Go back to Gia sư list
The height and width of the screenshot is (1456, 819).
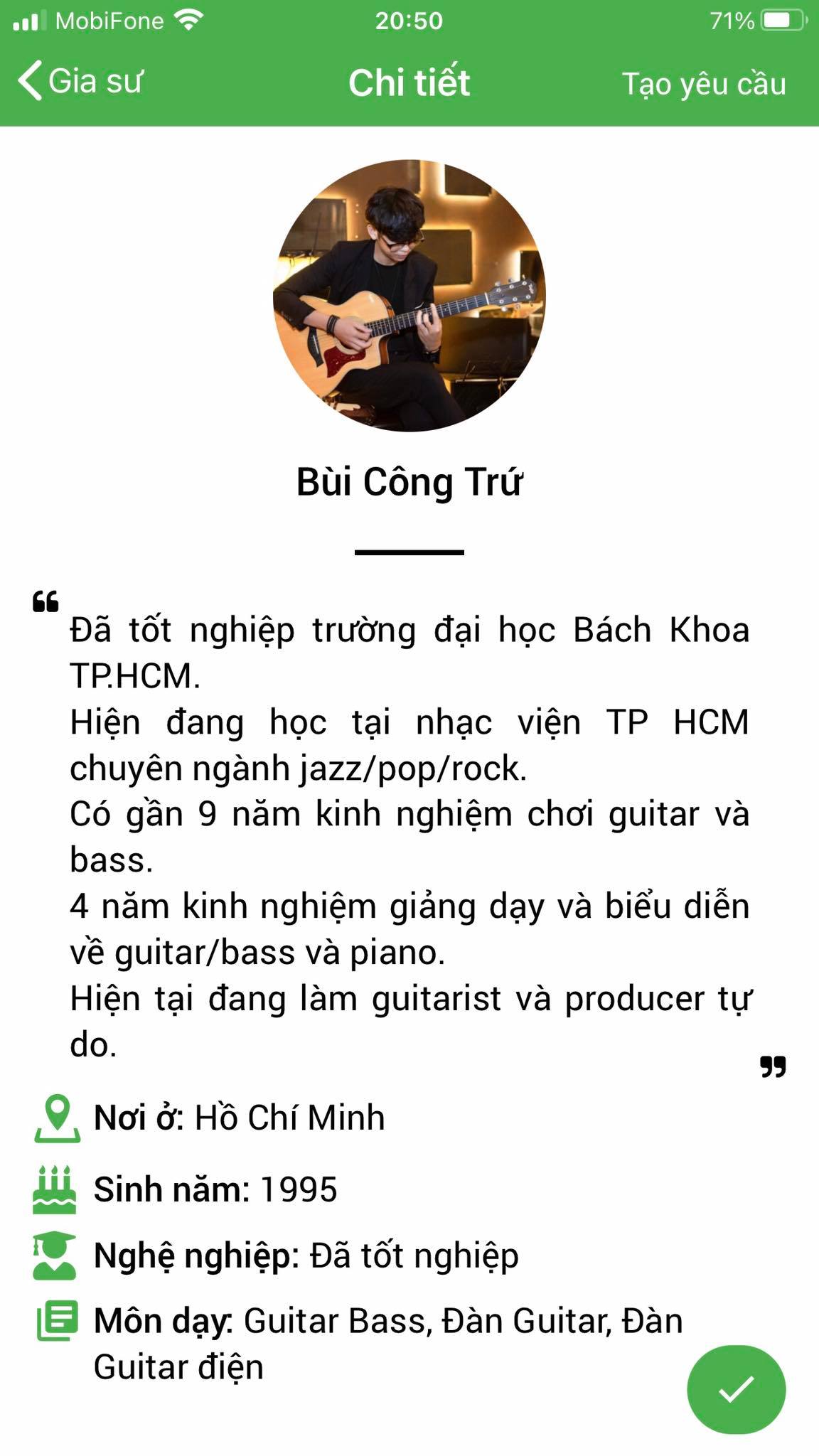[x=80, y=81]
